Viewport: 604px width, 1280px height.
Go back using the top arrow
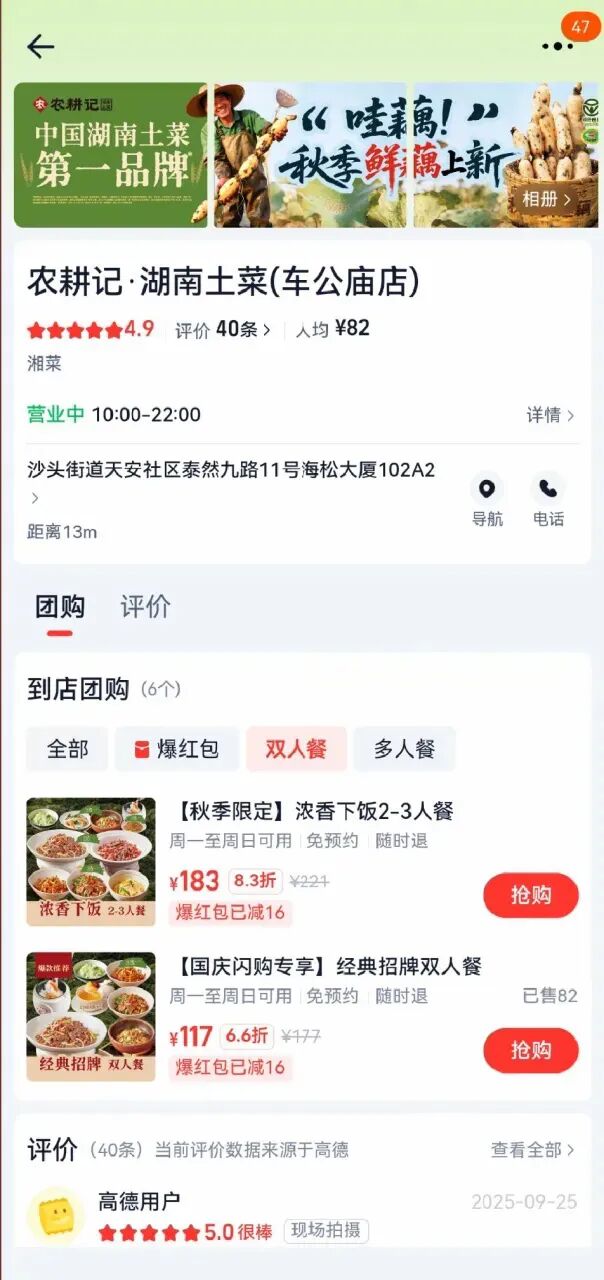(x=41, y=46)
